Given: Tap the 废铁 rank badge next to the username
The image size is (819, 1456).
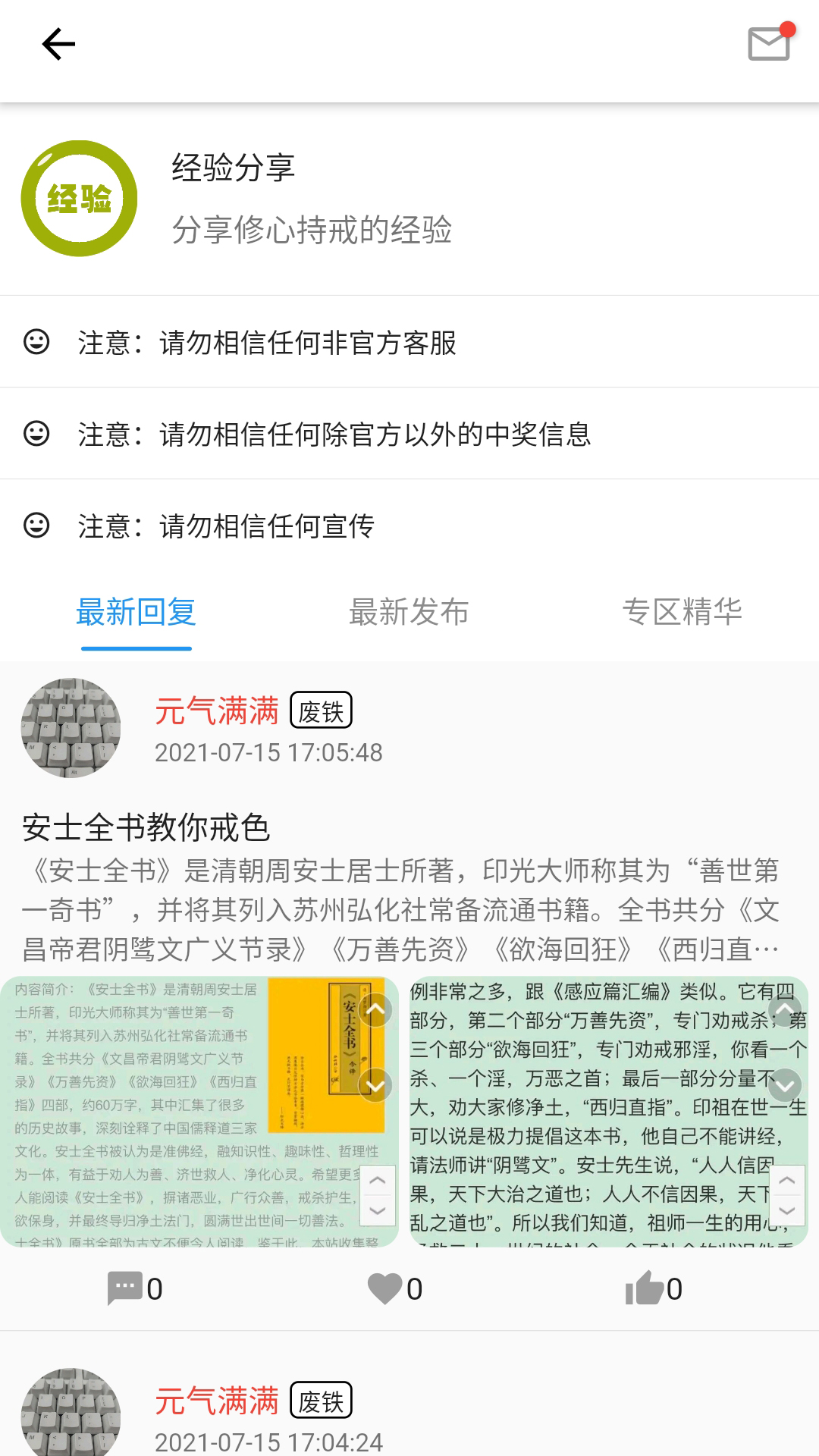Looking at the screenshot, I should (x=320, y=711).
